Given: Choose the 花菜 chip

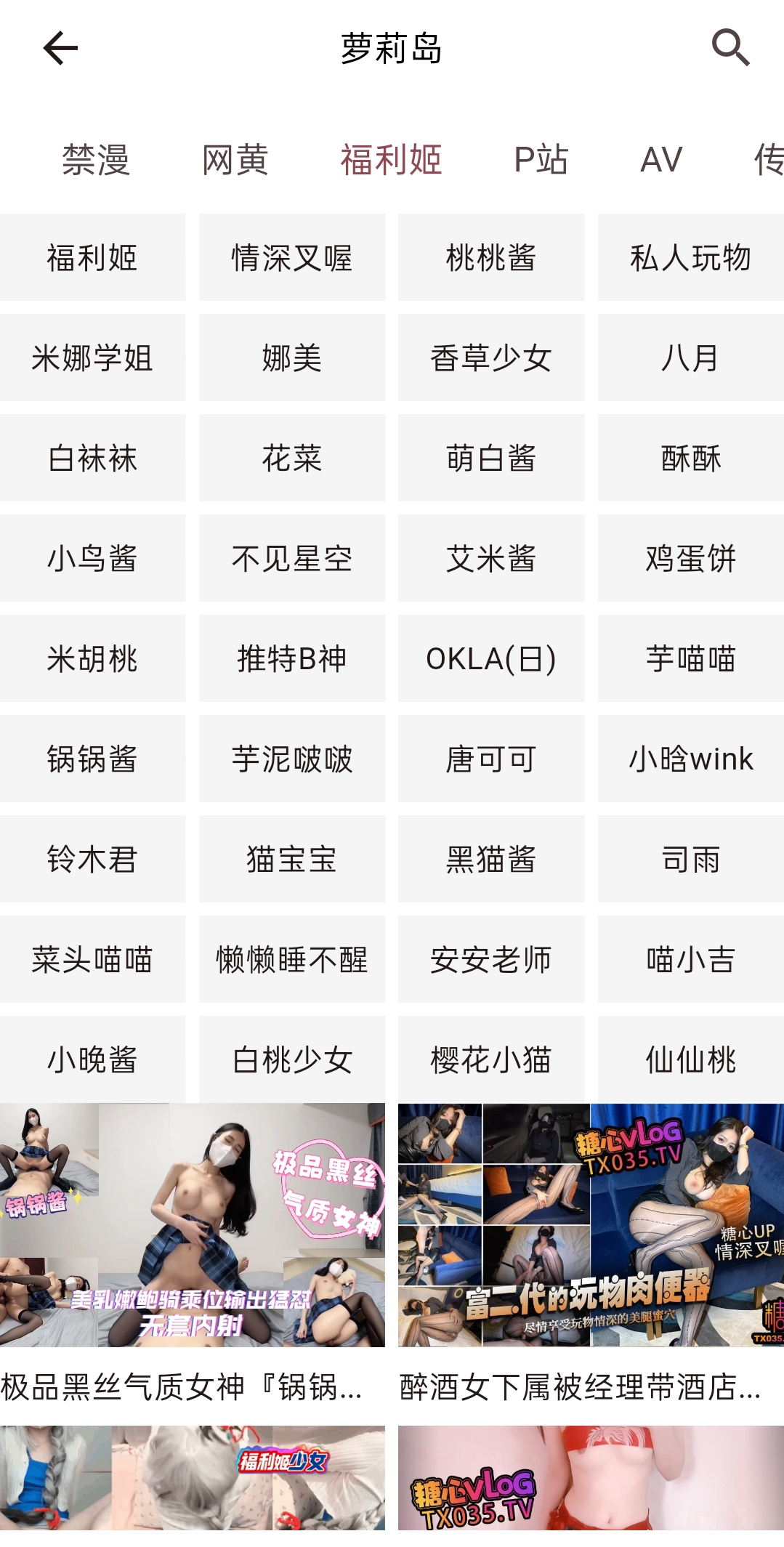Looking at the screenshot, I should coord(292,459).
